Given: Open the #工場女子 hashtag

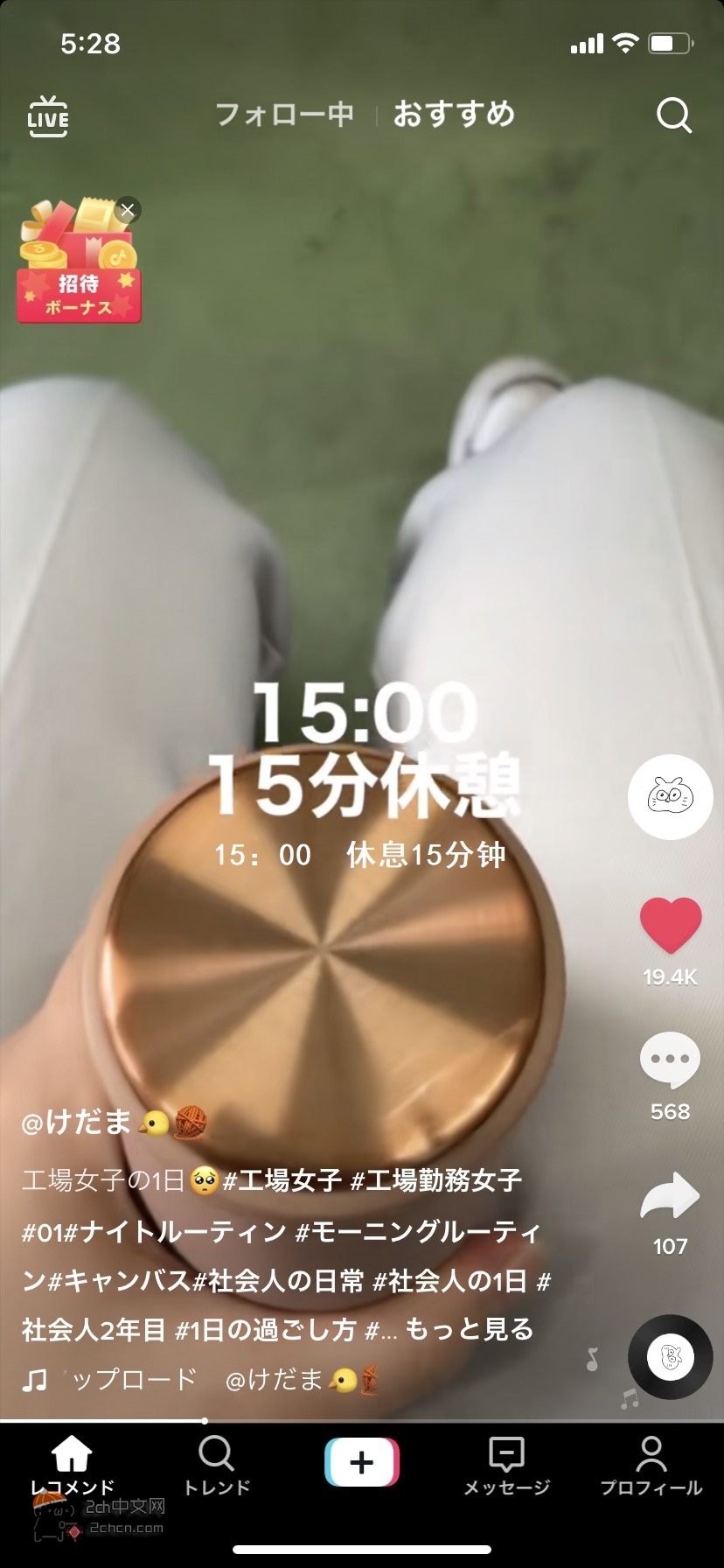Looking at the screenshot, I should 282,1180.
